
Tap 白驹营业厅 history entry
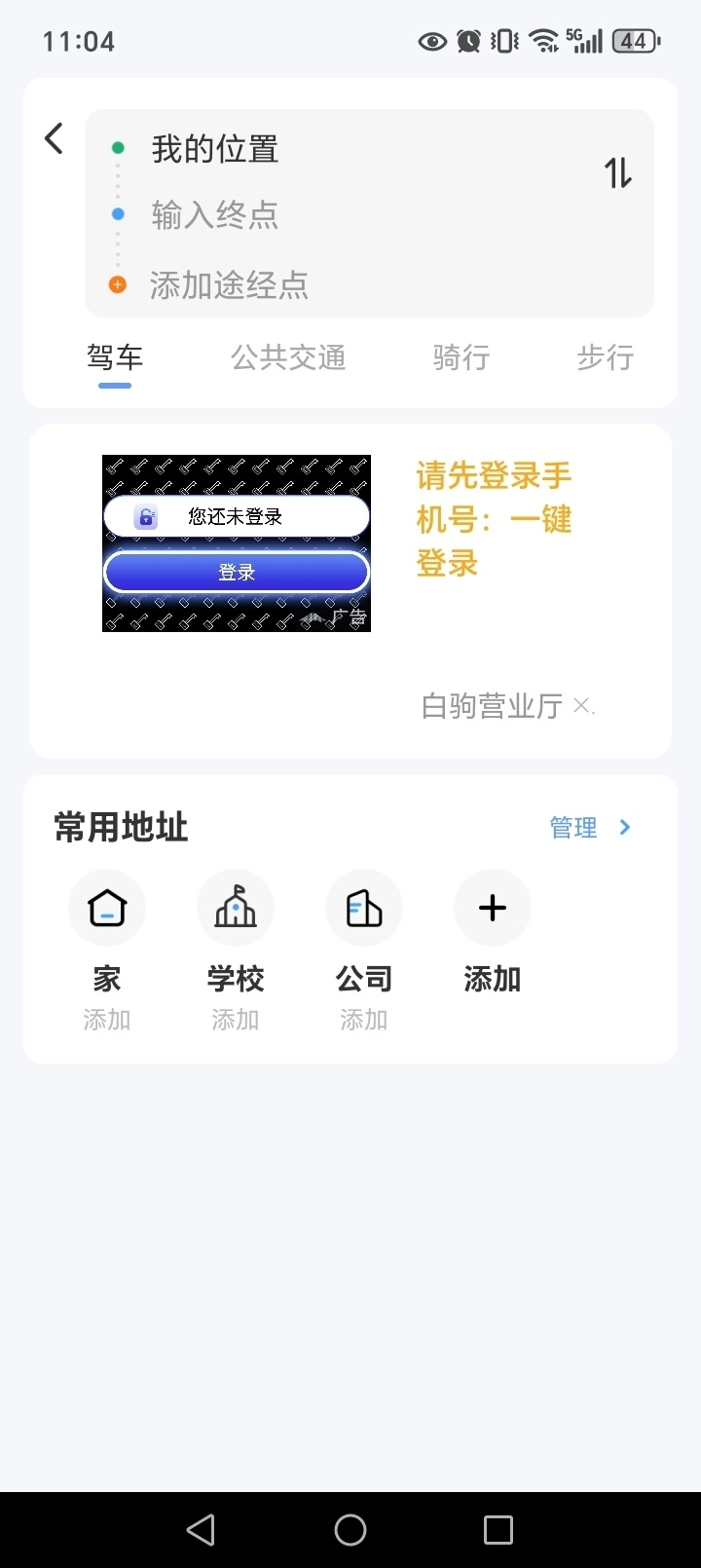click(491, 704)
